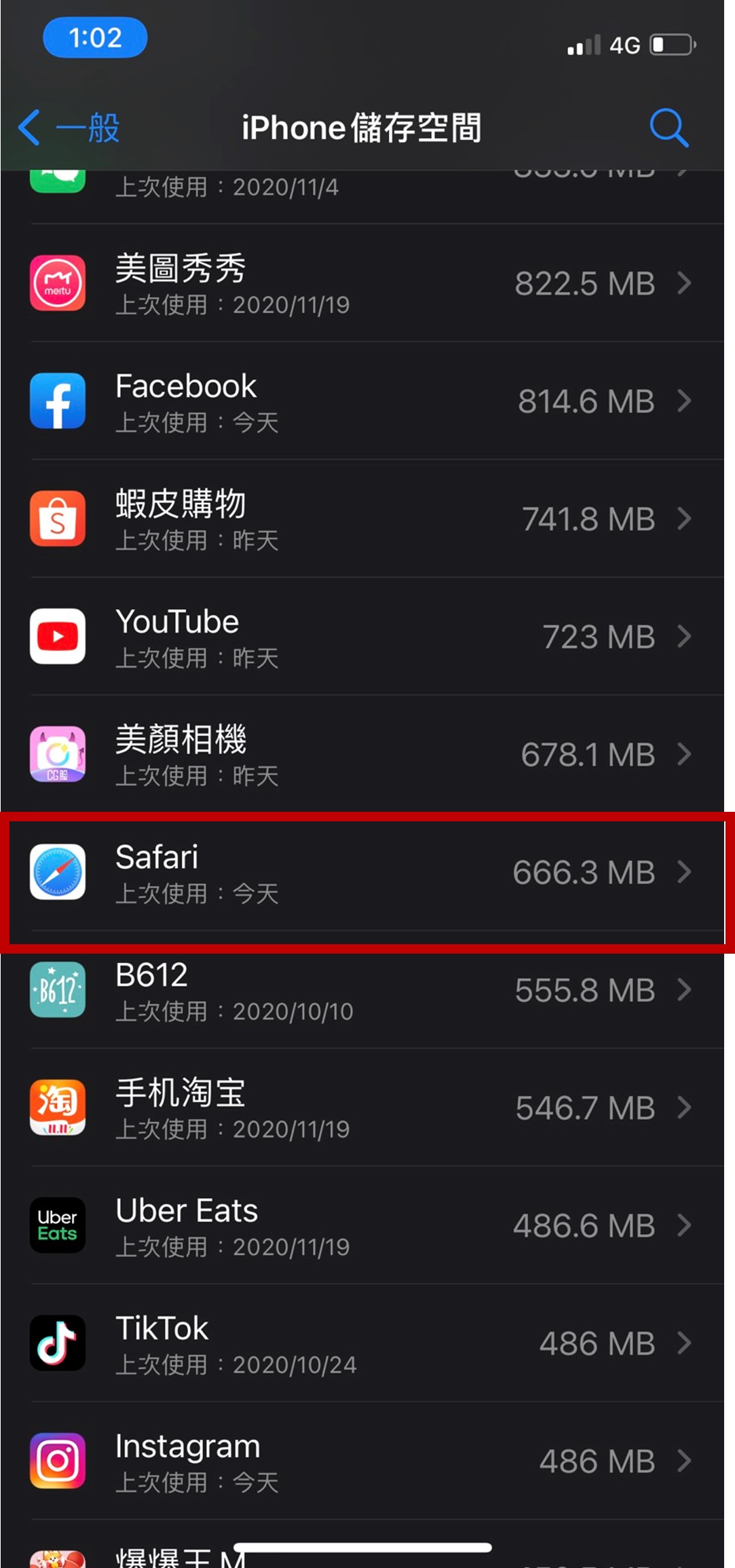
Task: Open 美圖秀秀 storage details
Action: (366, 284)
